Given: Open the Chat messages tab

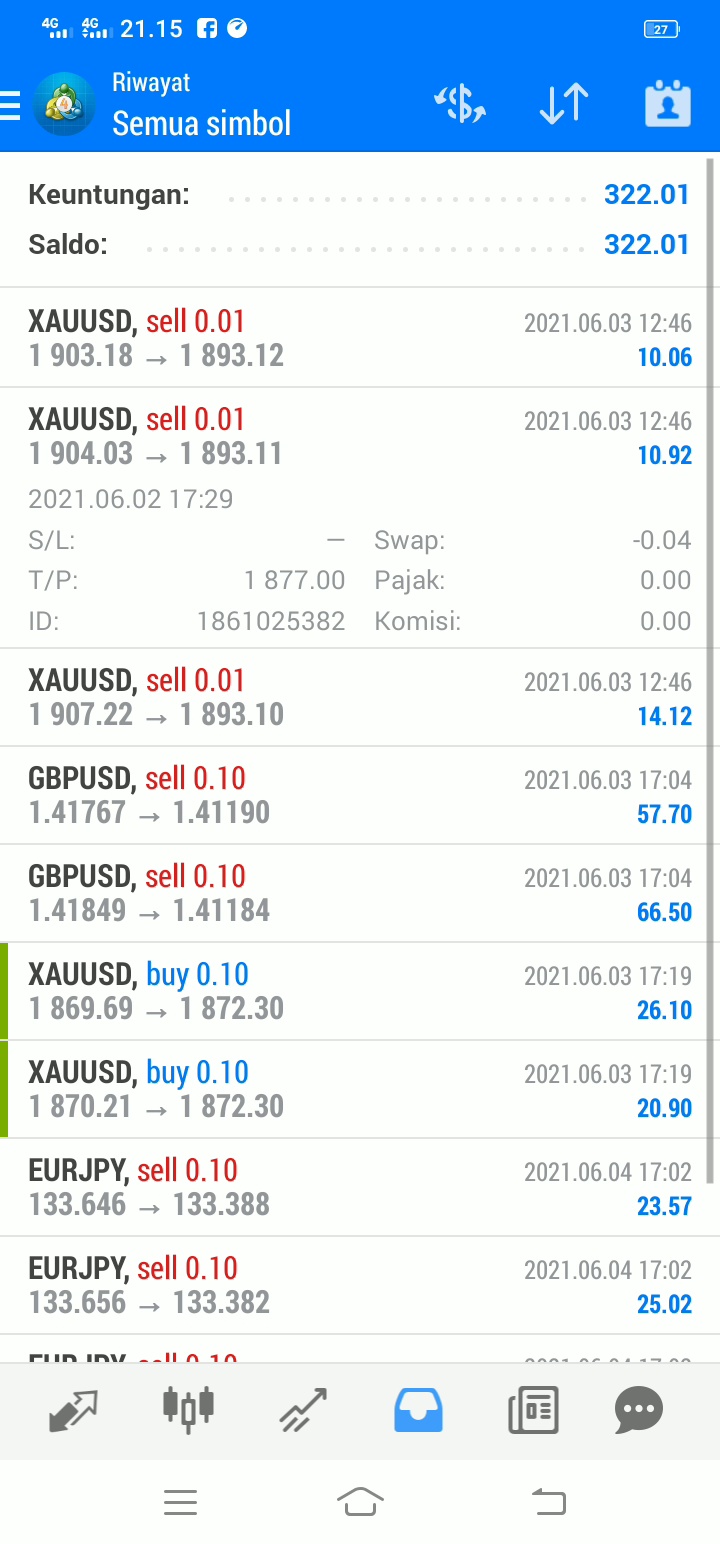Looking at the screenshot, I should point(639,1410).
